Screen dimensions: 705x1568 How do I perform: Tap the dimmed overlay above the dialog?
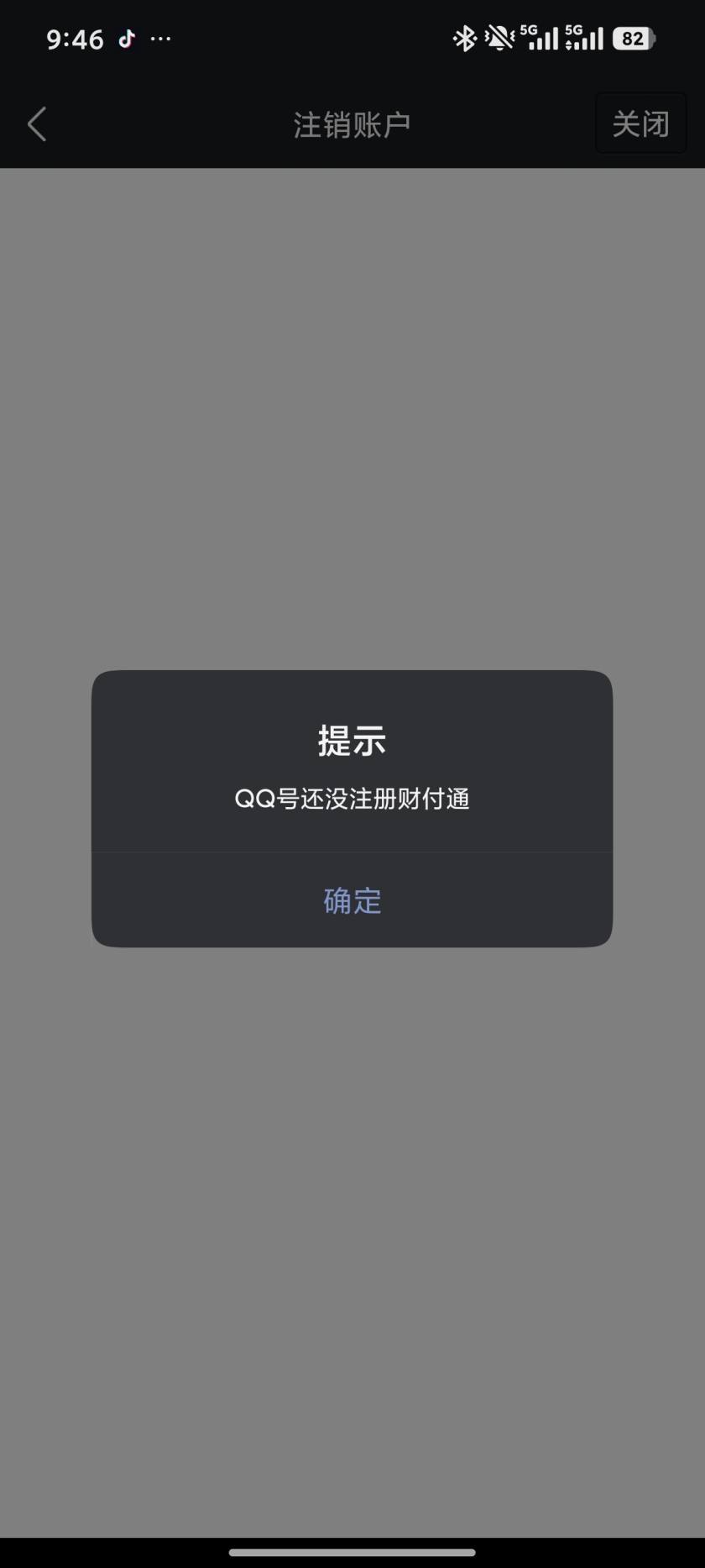(x=352, y=420)
